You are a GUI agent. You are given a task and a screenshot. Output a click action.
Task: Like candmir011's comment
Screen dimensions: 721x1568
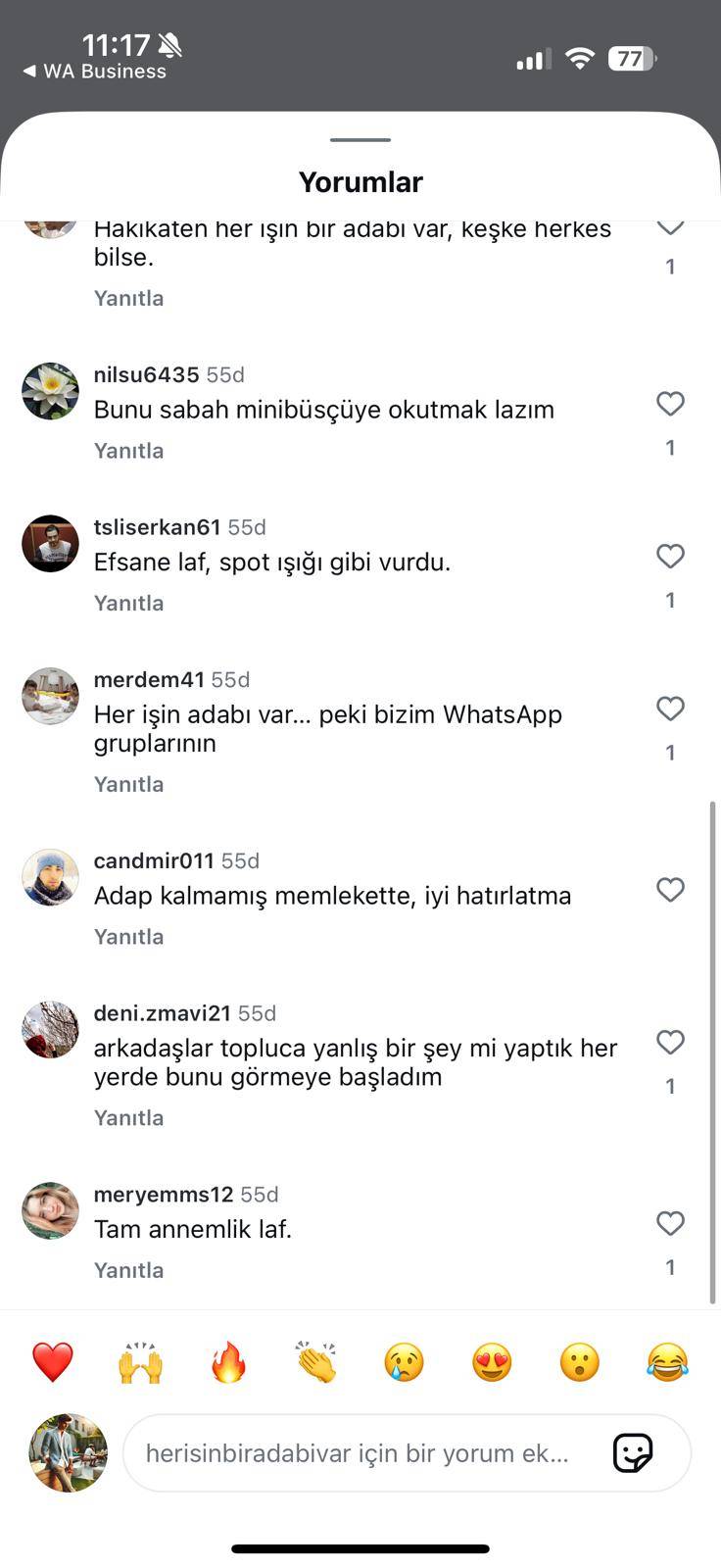670,890
